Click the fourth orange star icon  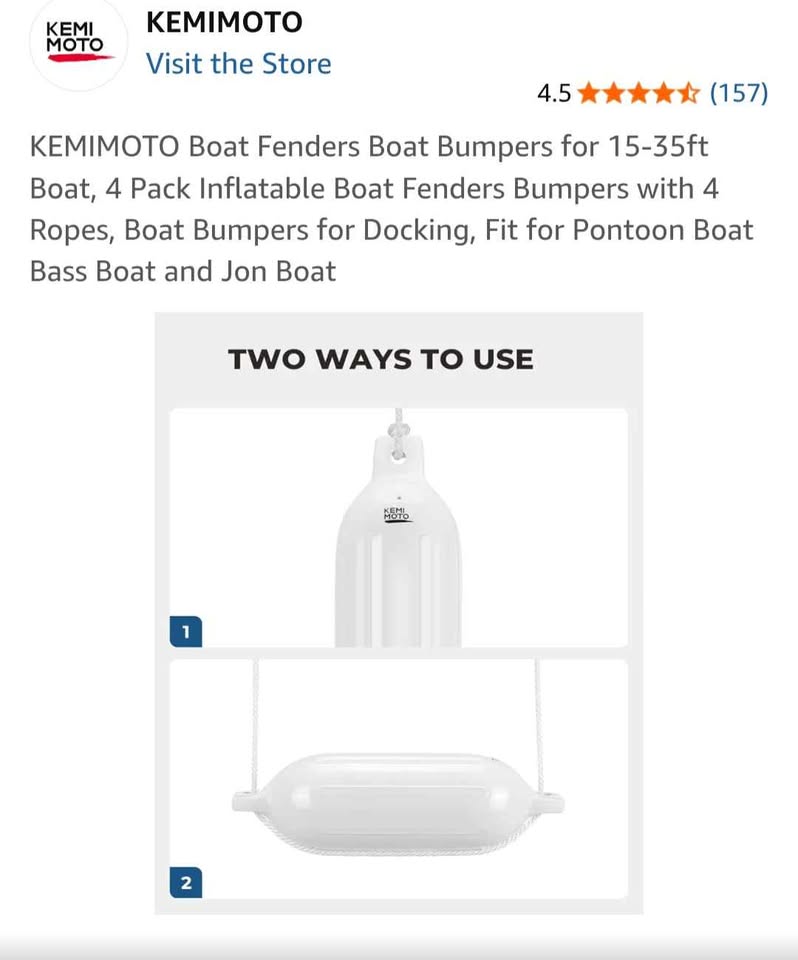tap(661, 93)
